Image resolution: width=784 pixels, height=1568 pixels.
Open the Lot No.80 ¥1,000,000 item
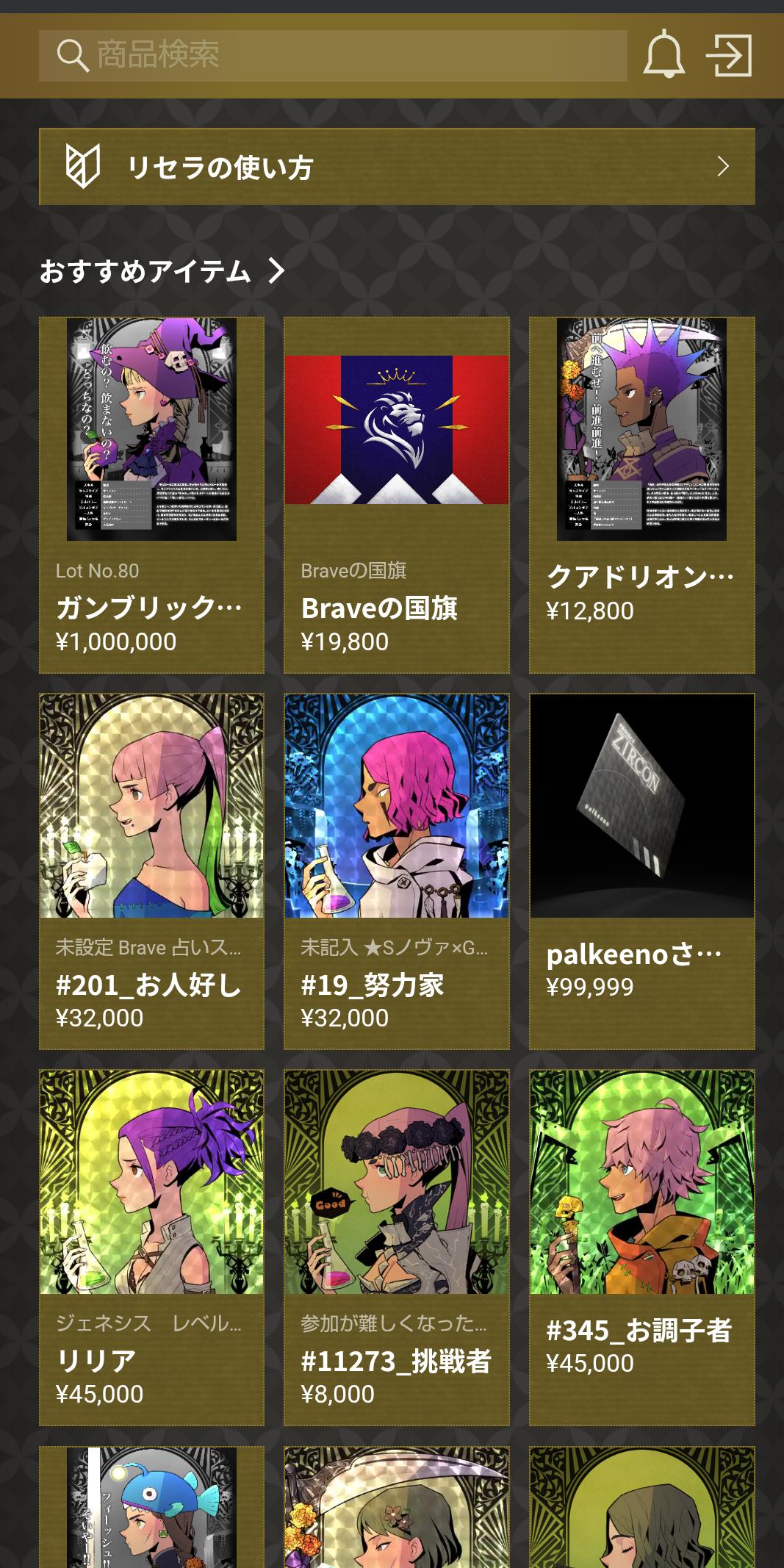coord(151,495)
